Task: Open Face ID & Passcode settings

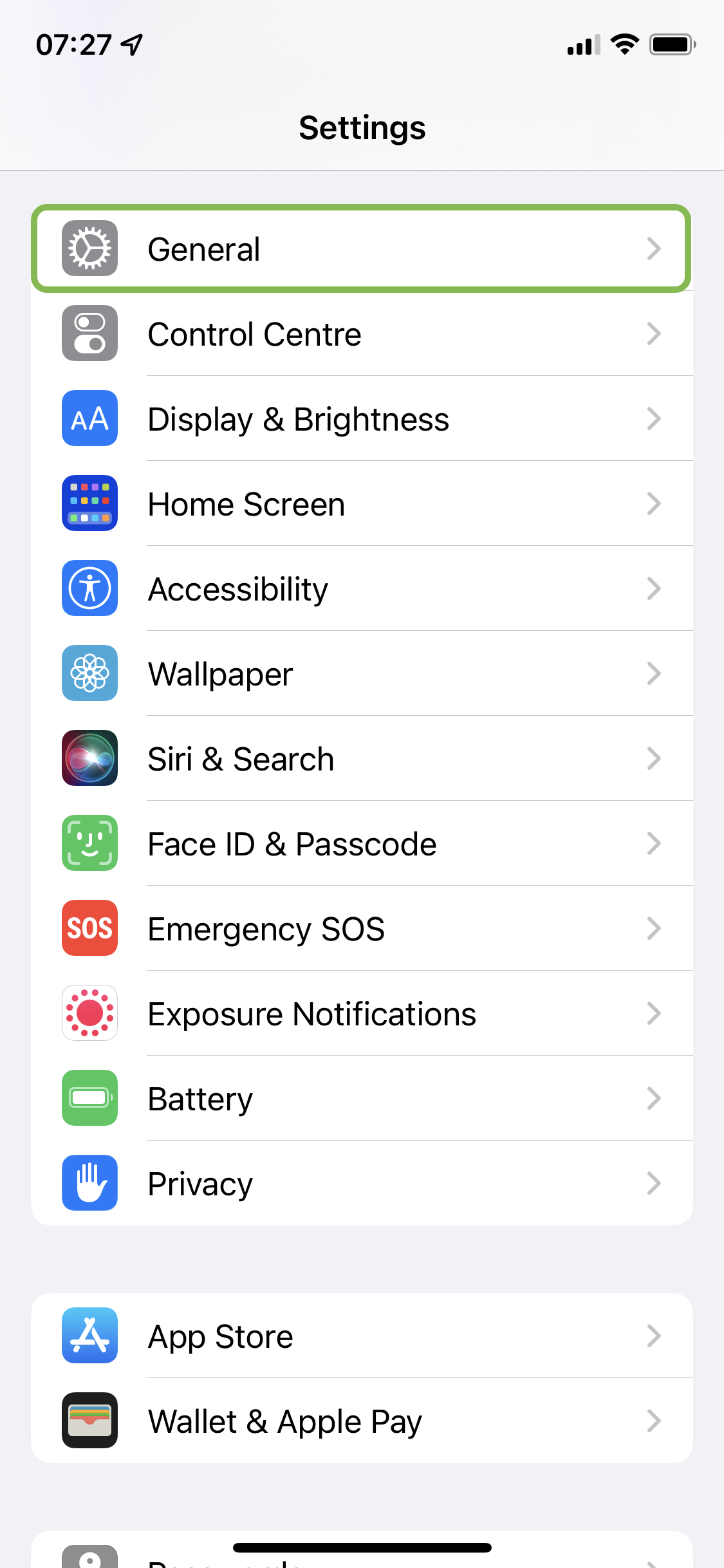Action: coord(360,843)
